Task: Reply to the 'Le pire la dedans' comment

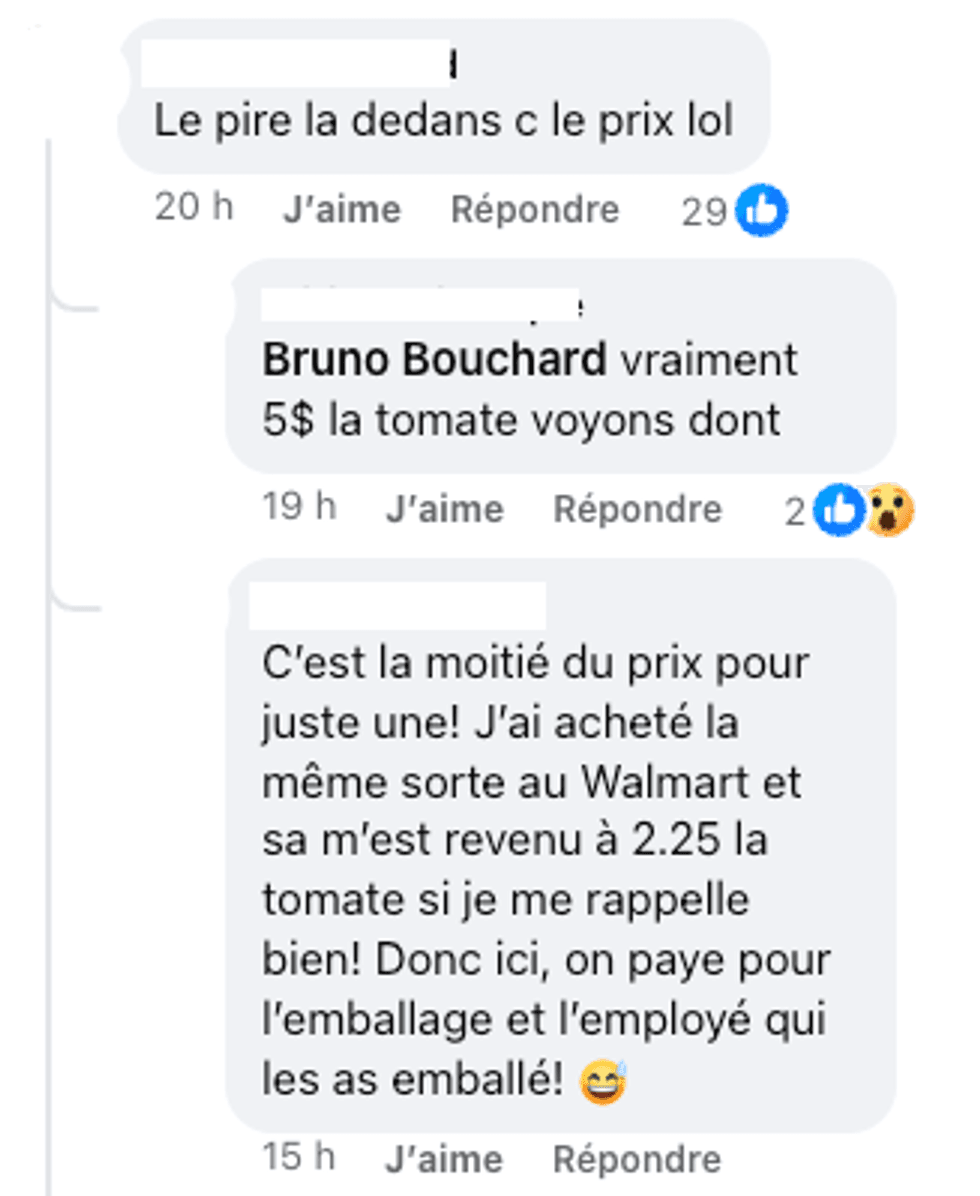Action: [x=535, y=210]
